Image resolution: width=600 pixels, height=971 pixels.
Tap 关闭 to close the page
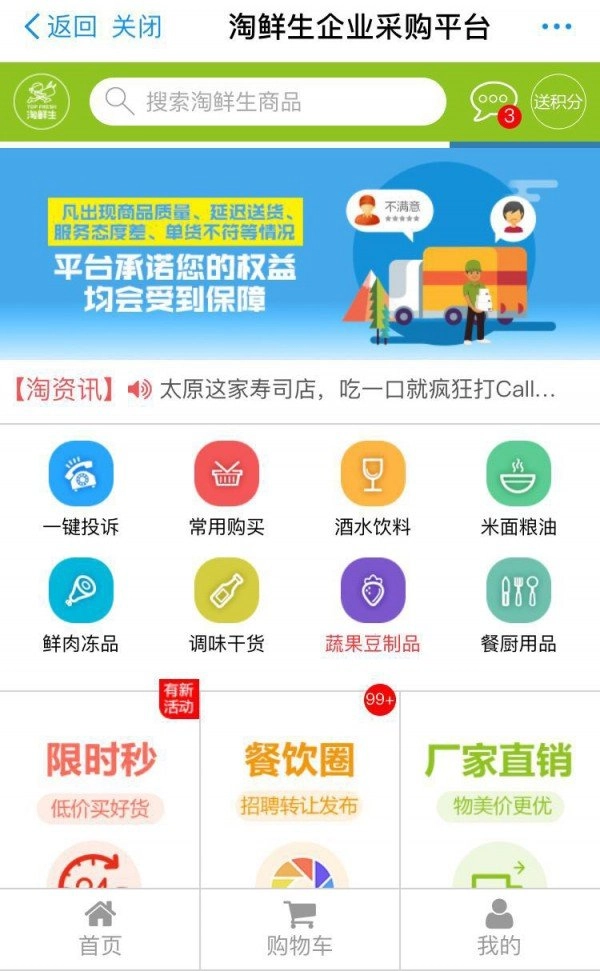coord(136,27)
